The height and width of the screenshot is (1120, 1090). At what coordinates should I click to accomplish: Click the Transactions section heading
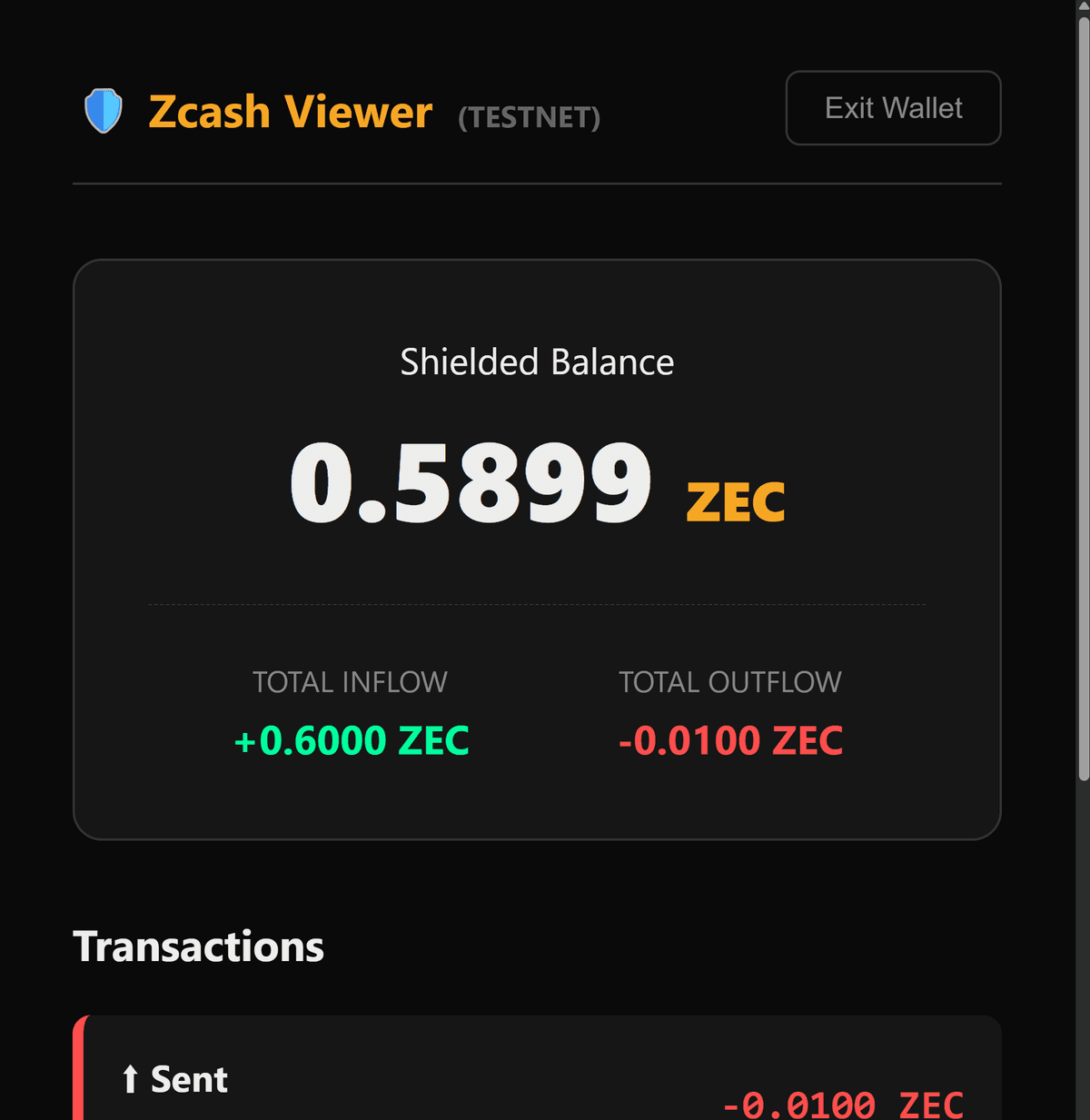[x=198, y=946]
